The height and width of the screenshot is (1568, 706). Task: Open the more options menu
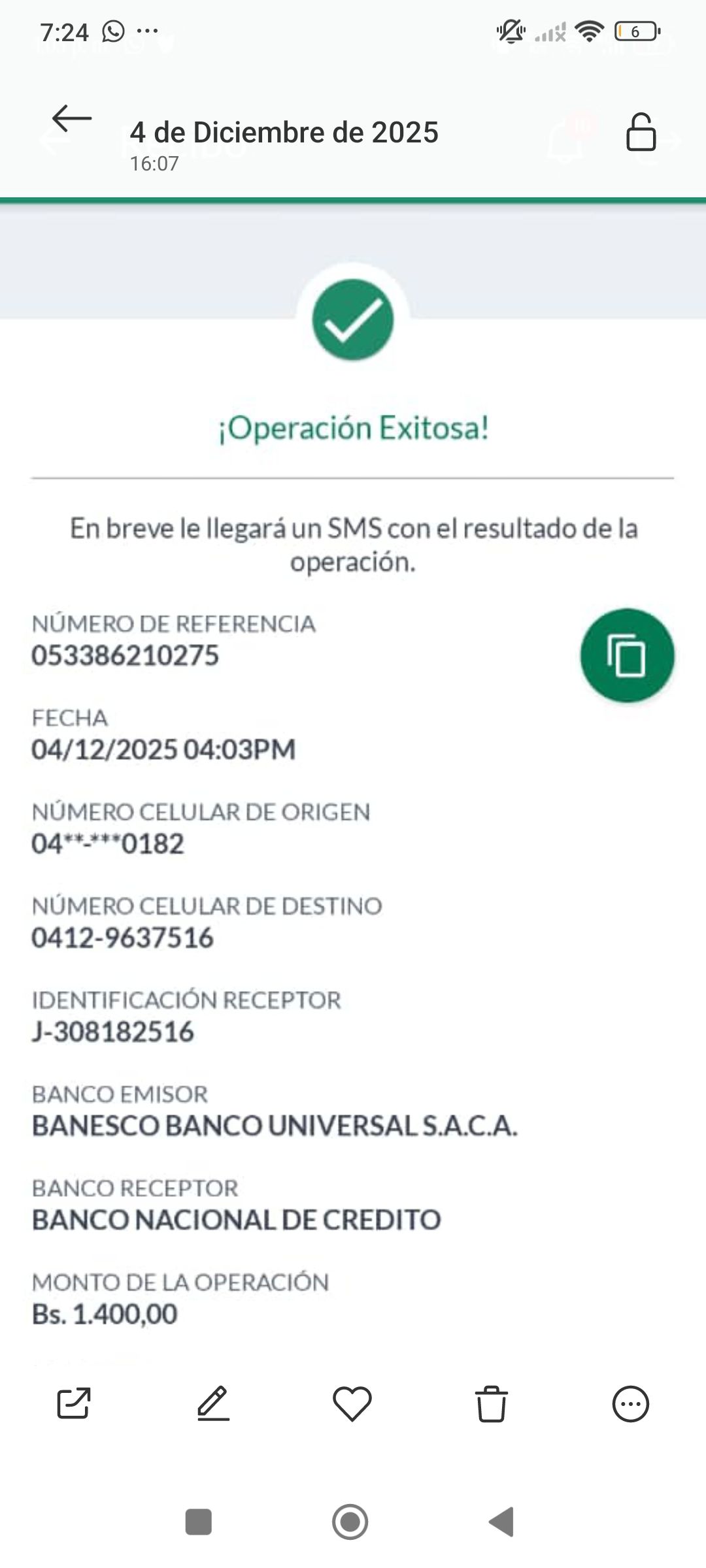coord(631,1403)
